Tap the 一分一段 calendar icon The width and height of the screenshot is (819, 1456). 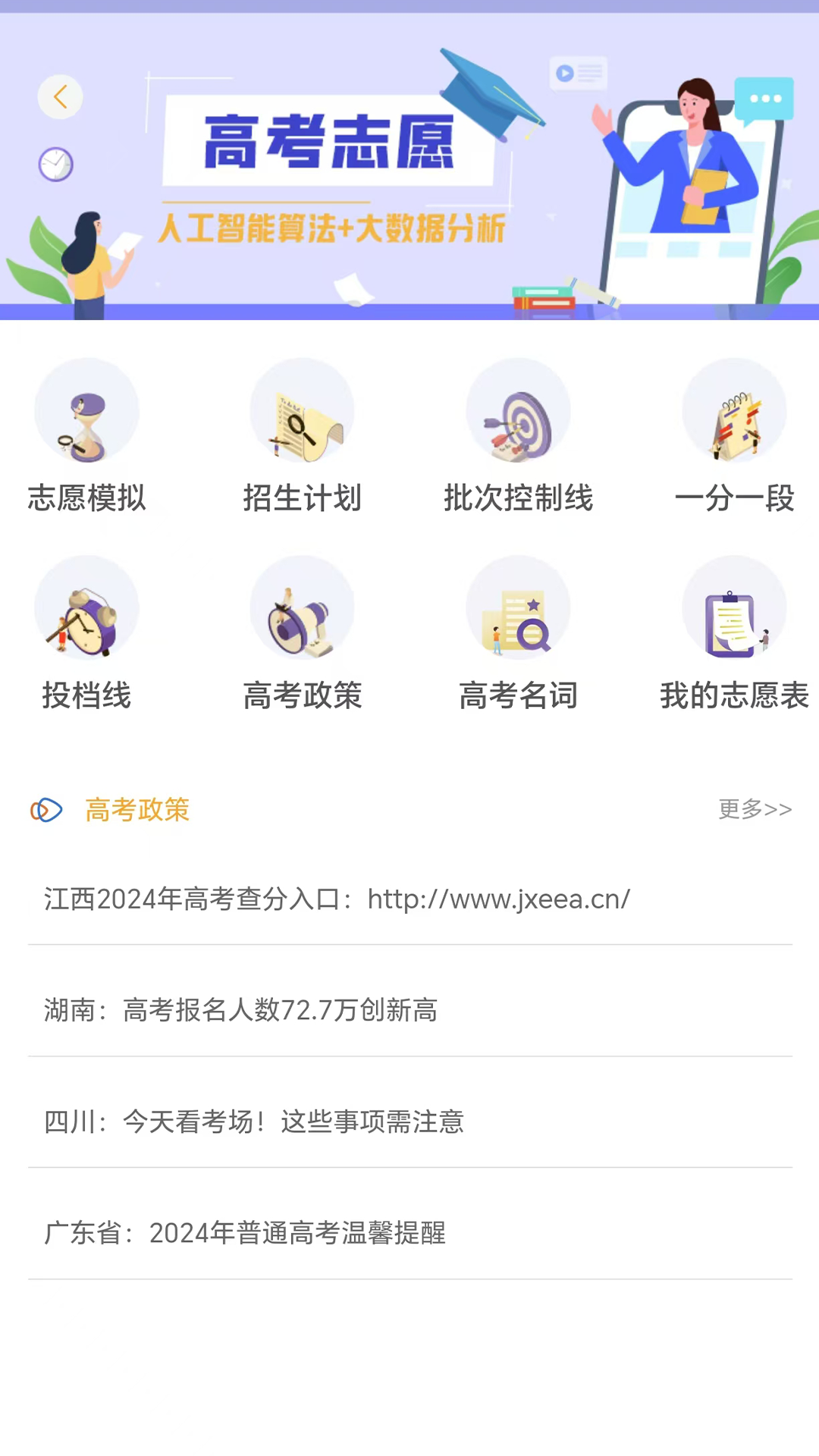pos(733,410)
